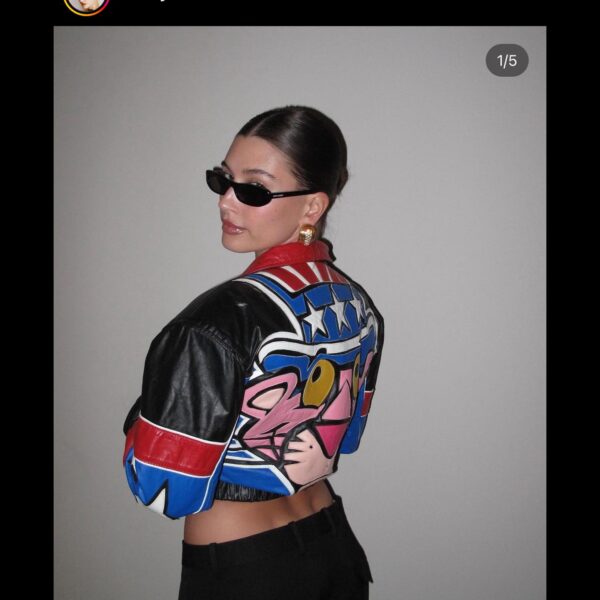Open the poster's profile picture avatar

[x=86, y=5]
